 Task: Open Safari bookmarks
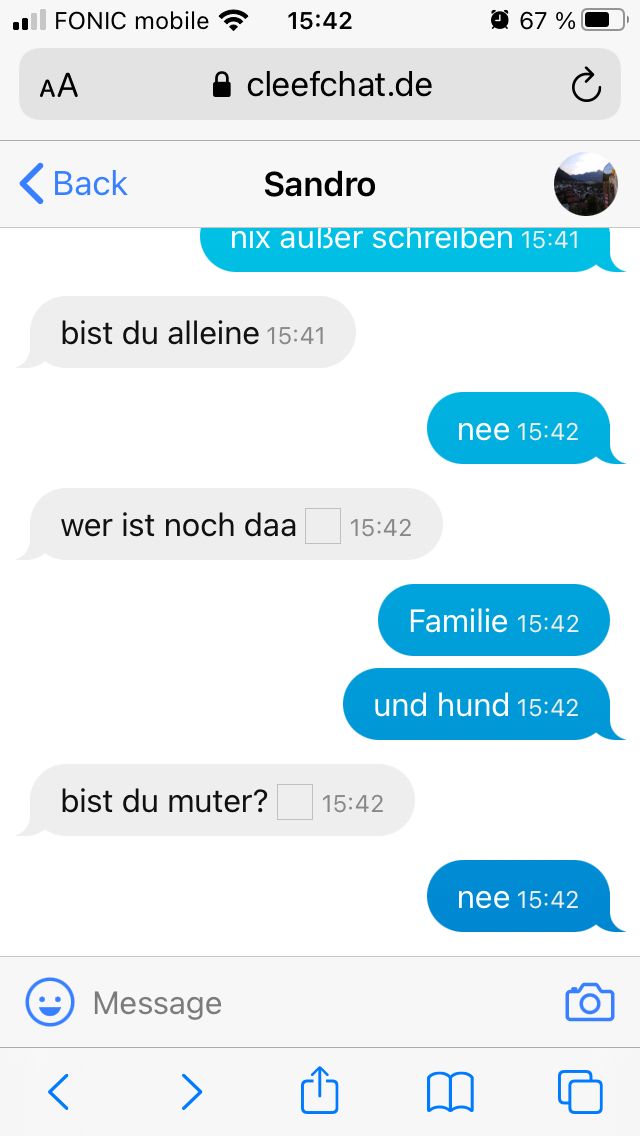point(450,1092)
